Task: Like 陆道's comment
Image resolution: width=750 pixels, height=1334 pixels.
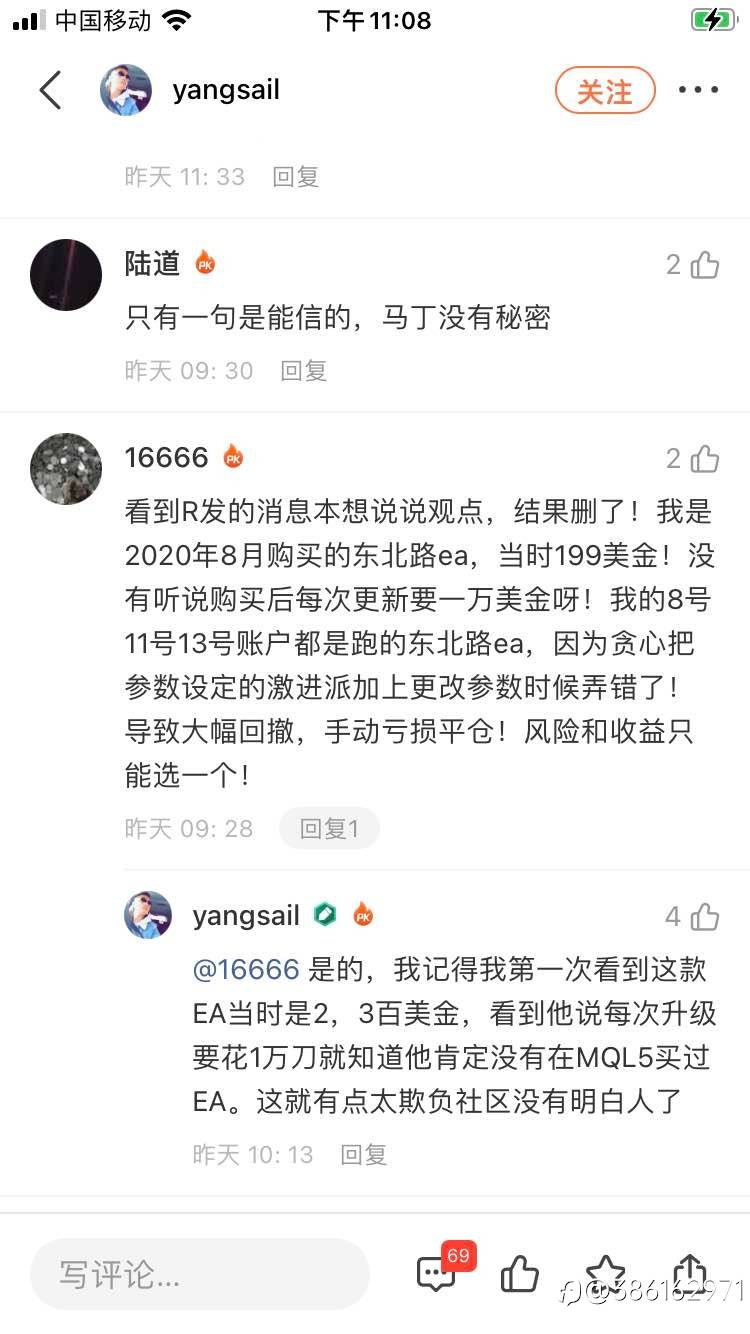Action: 704,265
